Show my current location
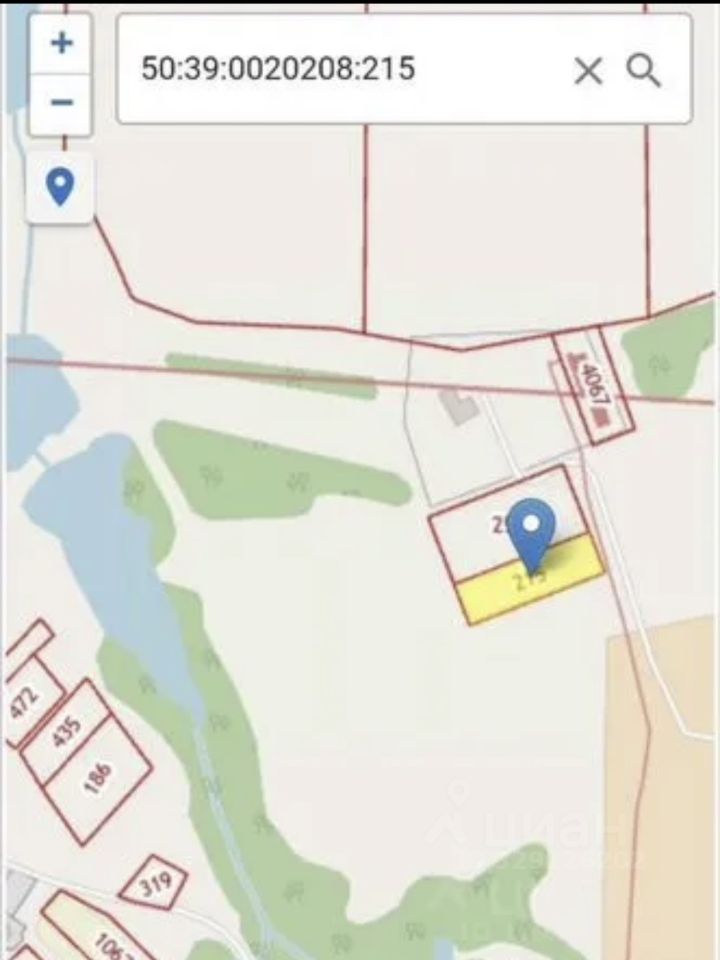Screen dimensions: 720x960 (61, 187)
